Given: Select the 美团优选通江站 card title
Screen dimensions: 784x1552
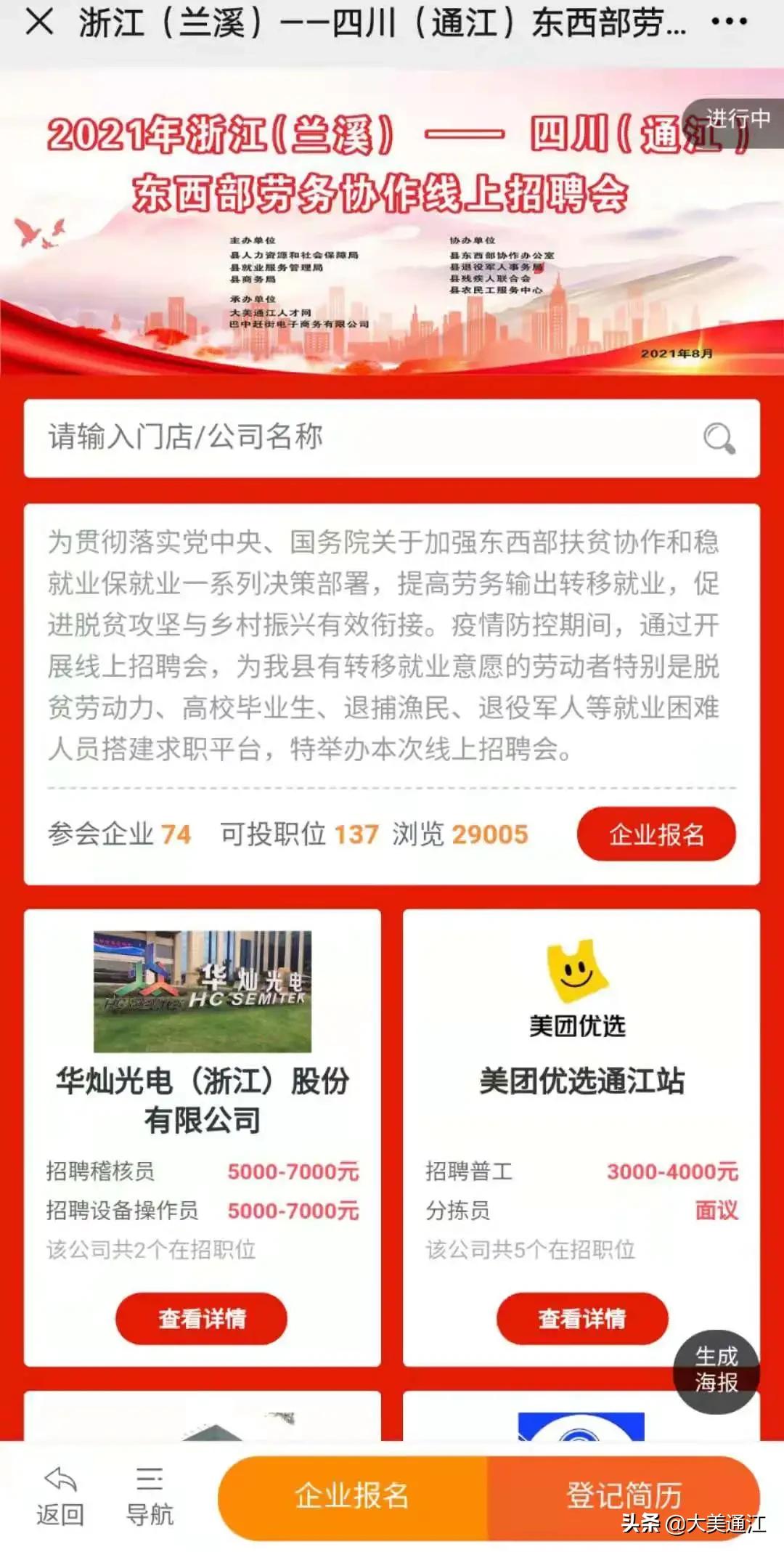Looking at the screenshot, I should pos(581,1081).
